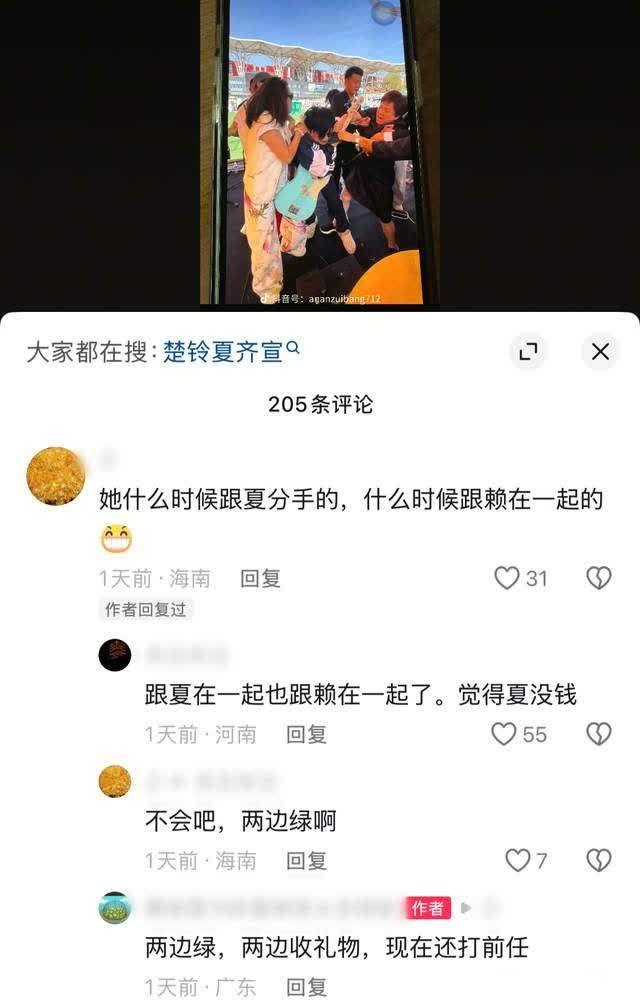Tap the video playing above comments
This screenshot has height=1002, width=640.
click(320, 150)
